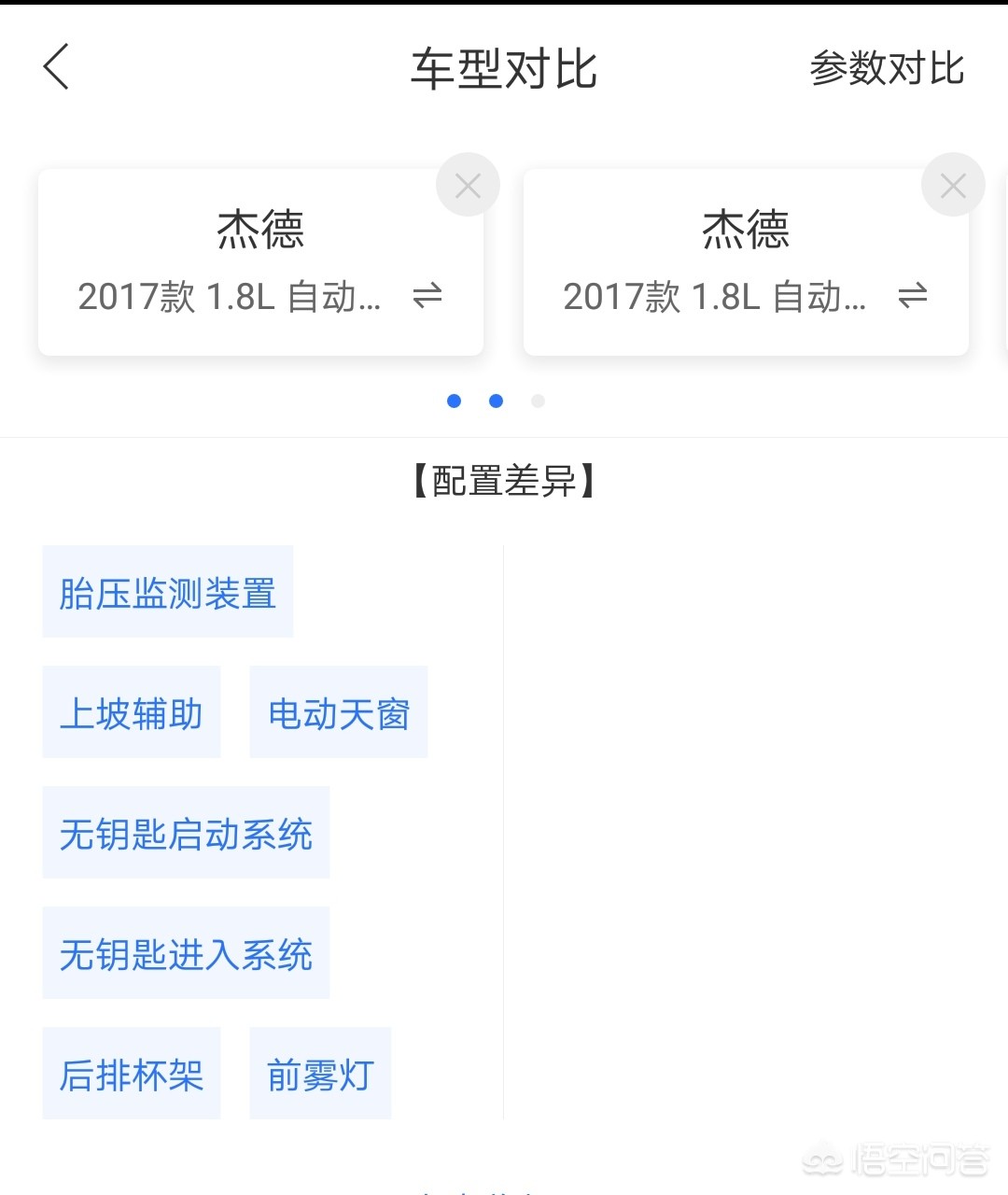Open the left car's 2017款 1.8L trim selector

231,297
